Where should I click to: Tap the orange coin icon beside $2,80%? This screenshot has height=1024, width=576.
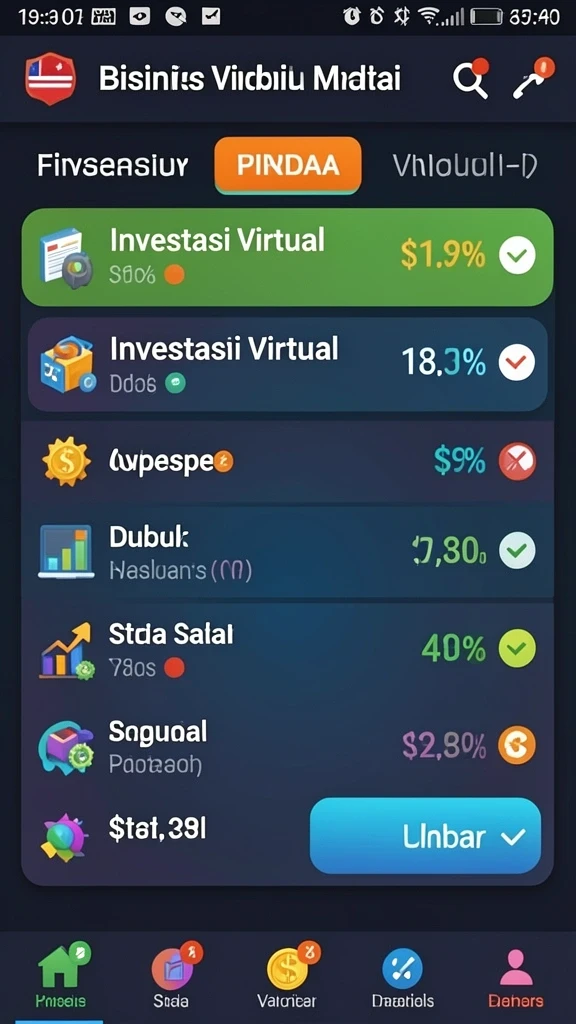517,745
